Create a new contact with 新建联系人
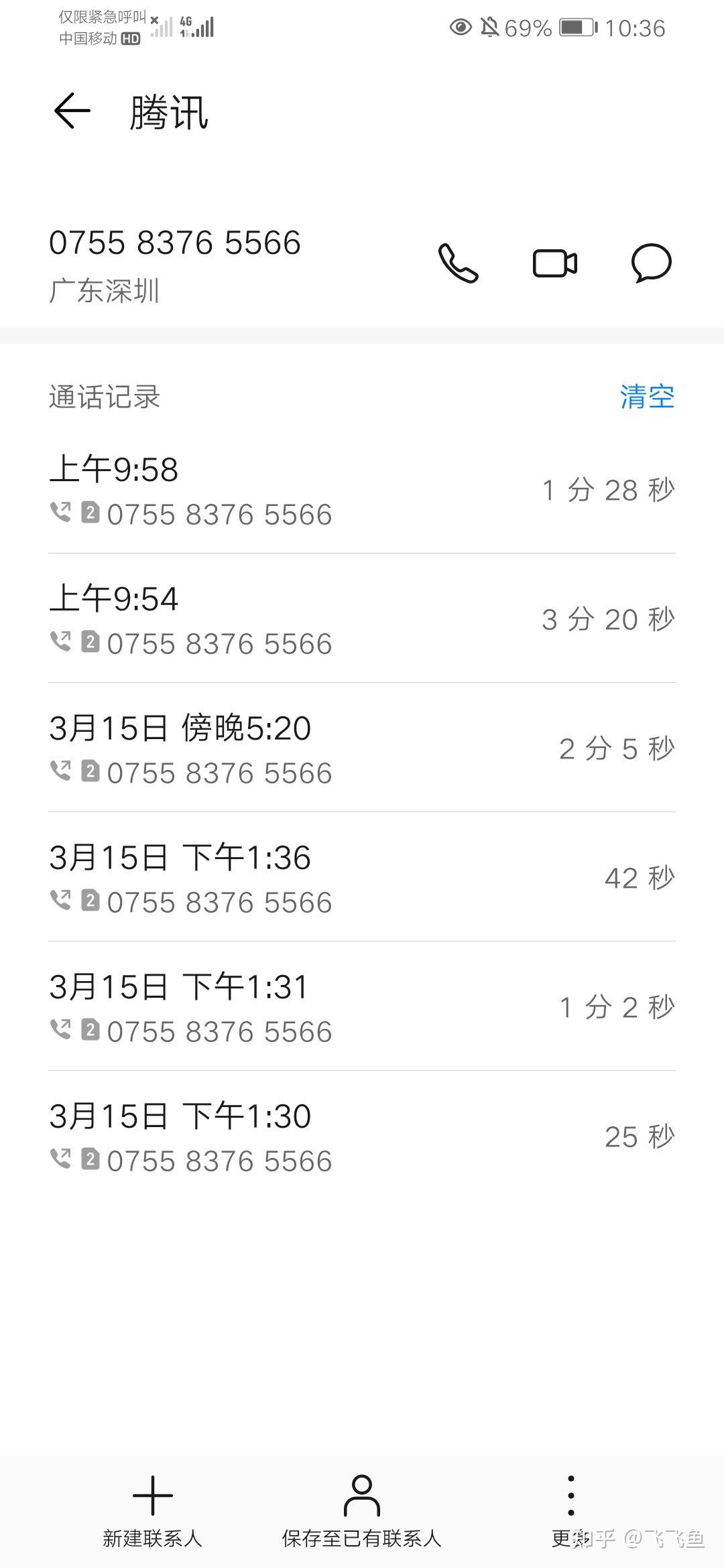 (x=153, y=1512)
